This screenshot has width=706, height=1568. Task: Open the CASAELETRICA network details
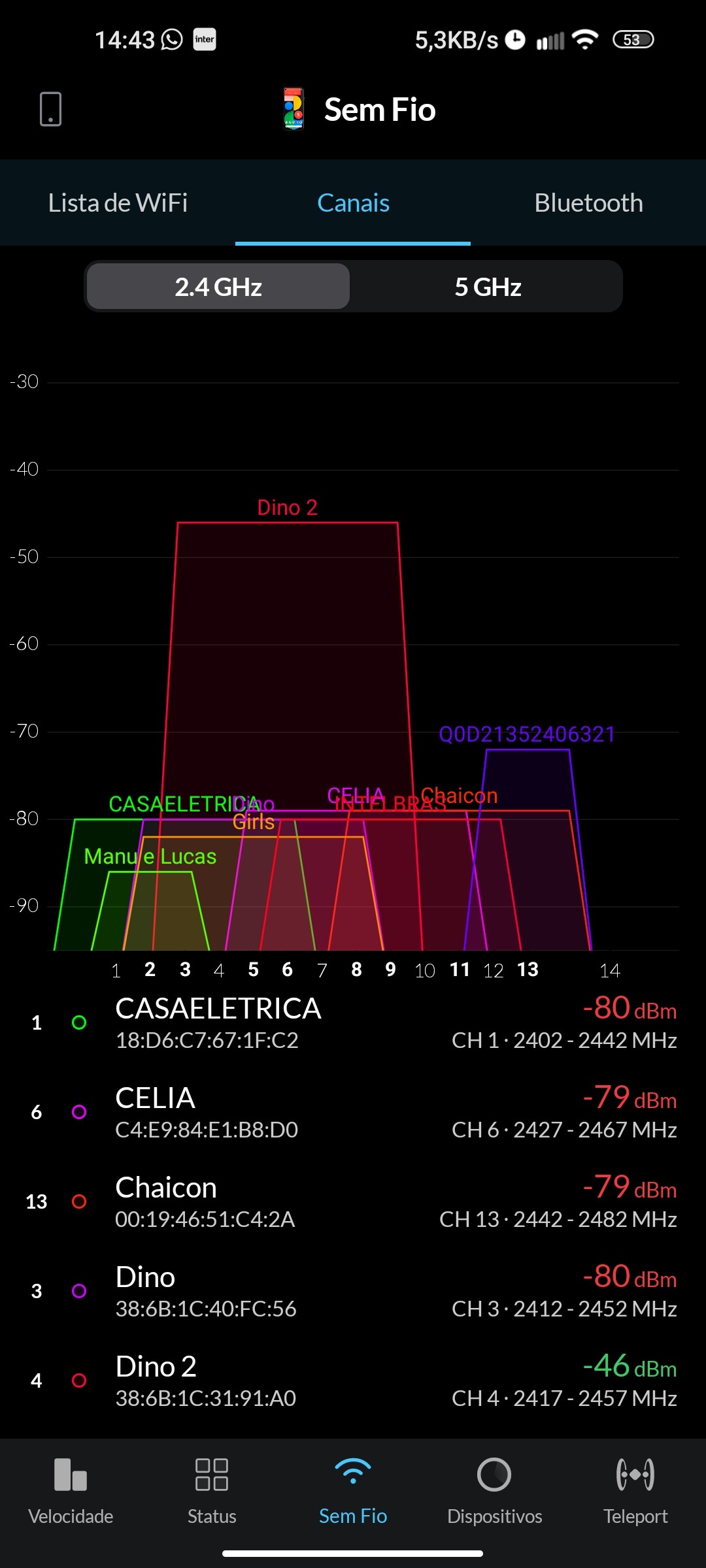353,1023
